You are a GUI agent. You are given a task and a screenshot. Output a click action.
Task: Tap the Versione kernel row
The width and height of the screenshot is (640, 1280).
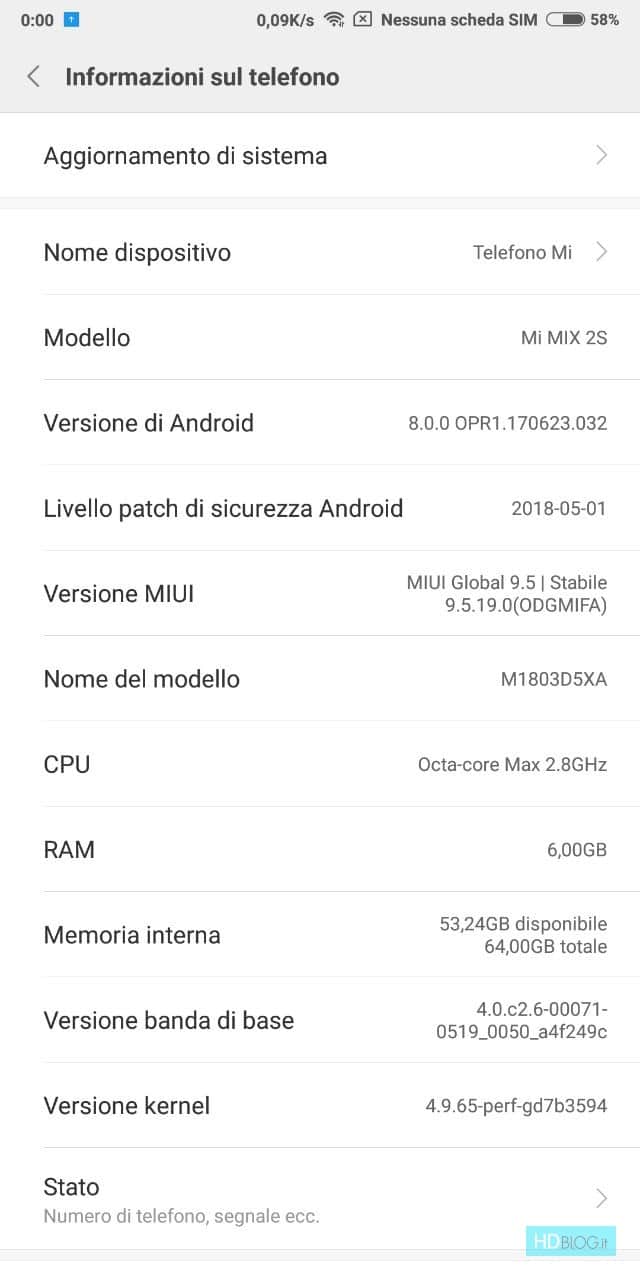point(320,1106)
